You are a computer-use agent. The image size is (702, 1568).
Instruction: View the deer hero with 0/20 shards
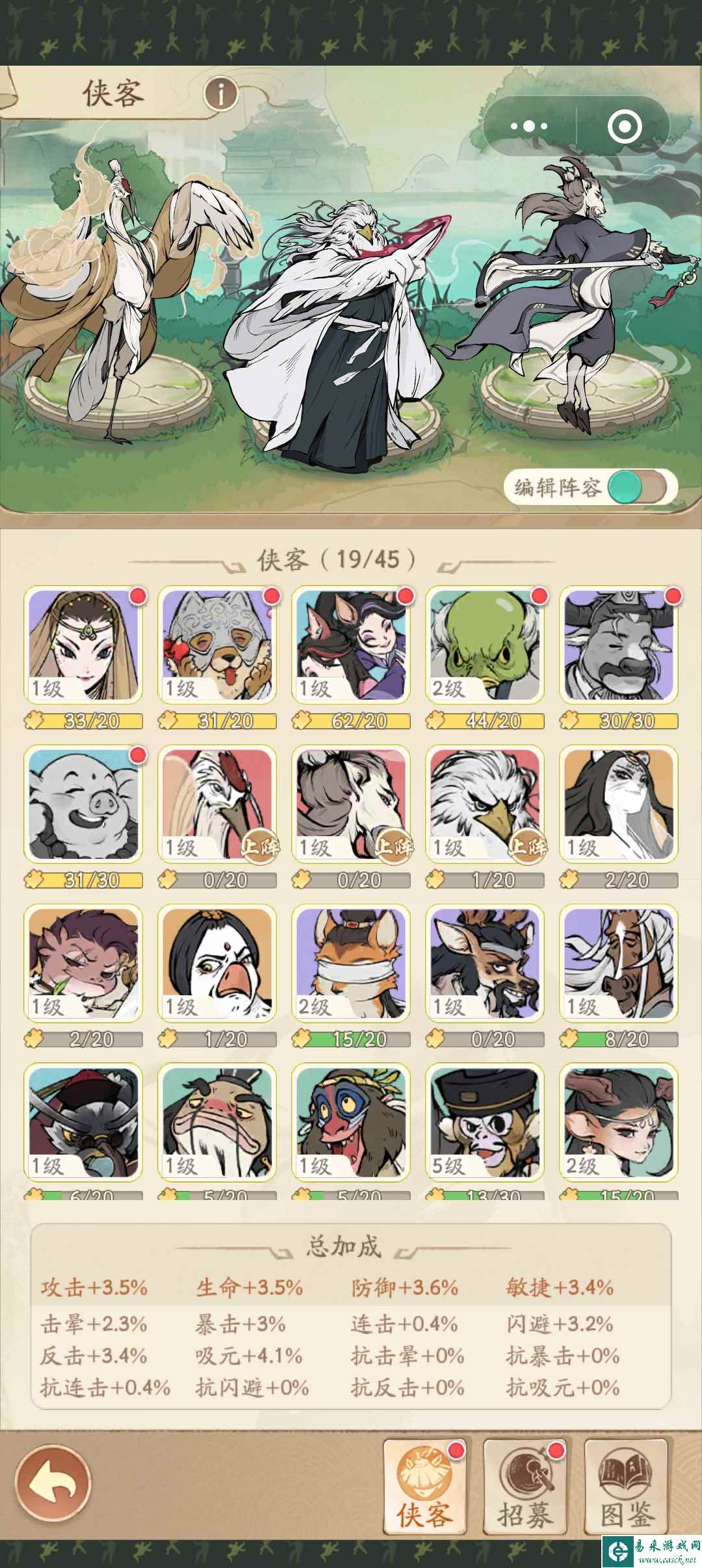click(485, 963)
